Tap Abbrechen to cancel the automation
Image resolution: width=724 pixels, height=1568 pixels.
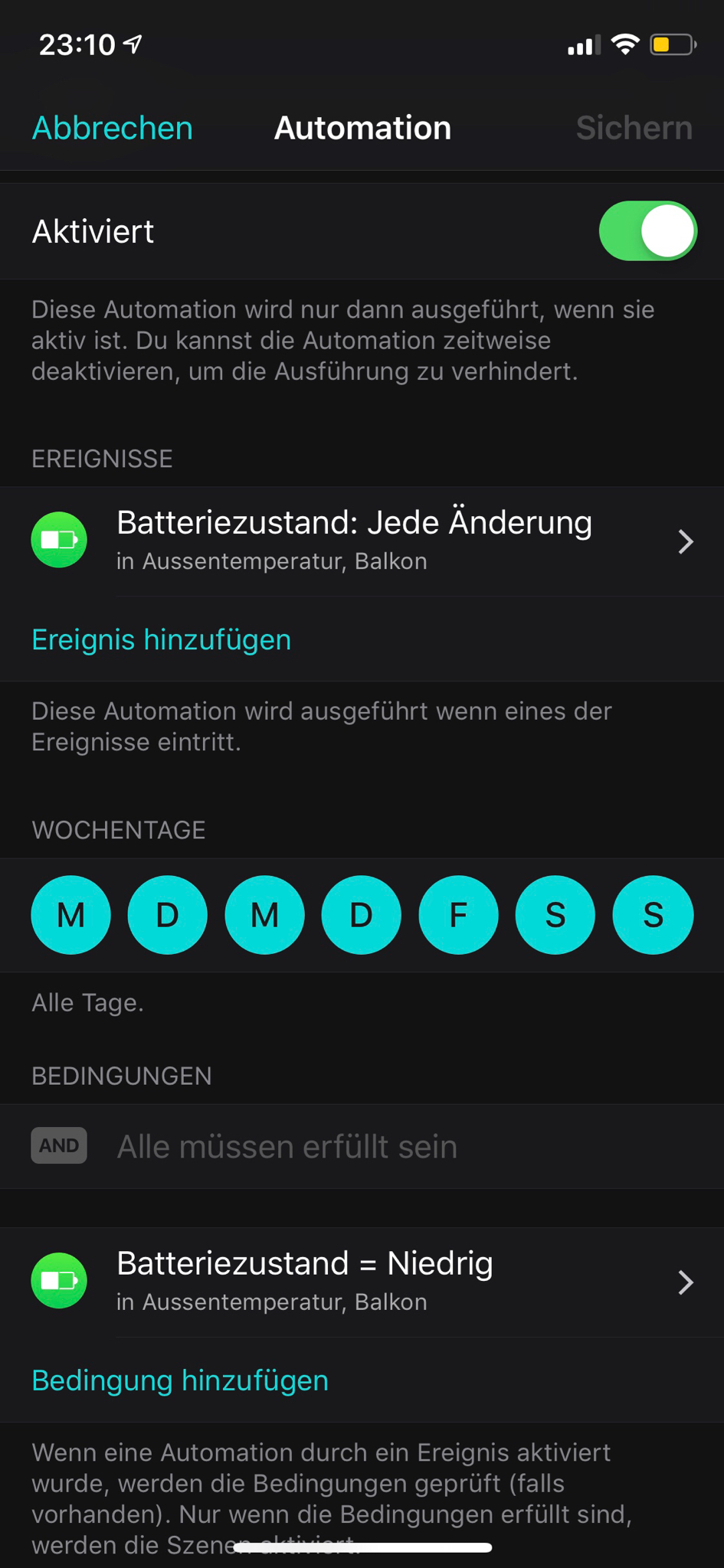coord(112,128)
